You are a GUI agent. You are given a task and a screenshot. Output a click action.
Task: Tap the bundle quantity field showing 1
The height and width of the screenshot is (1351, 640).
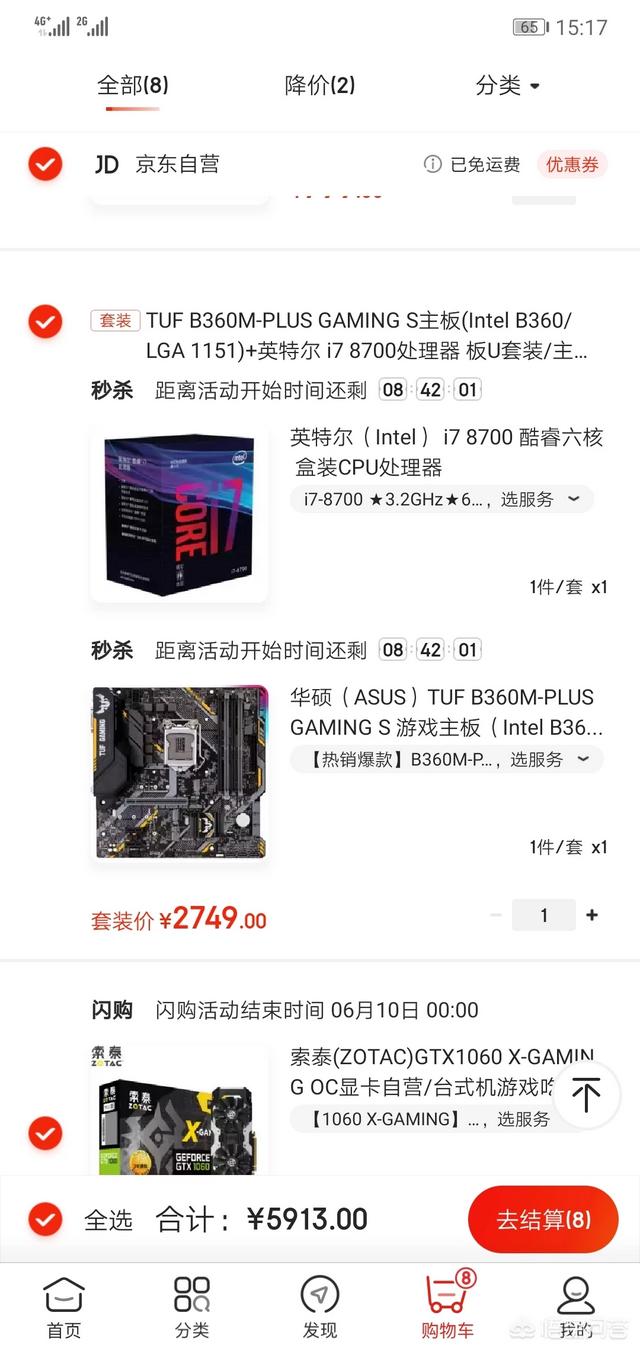point(543,915)
